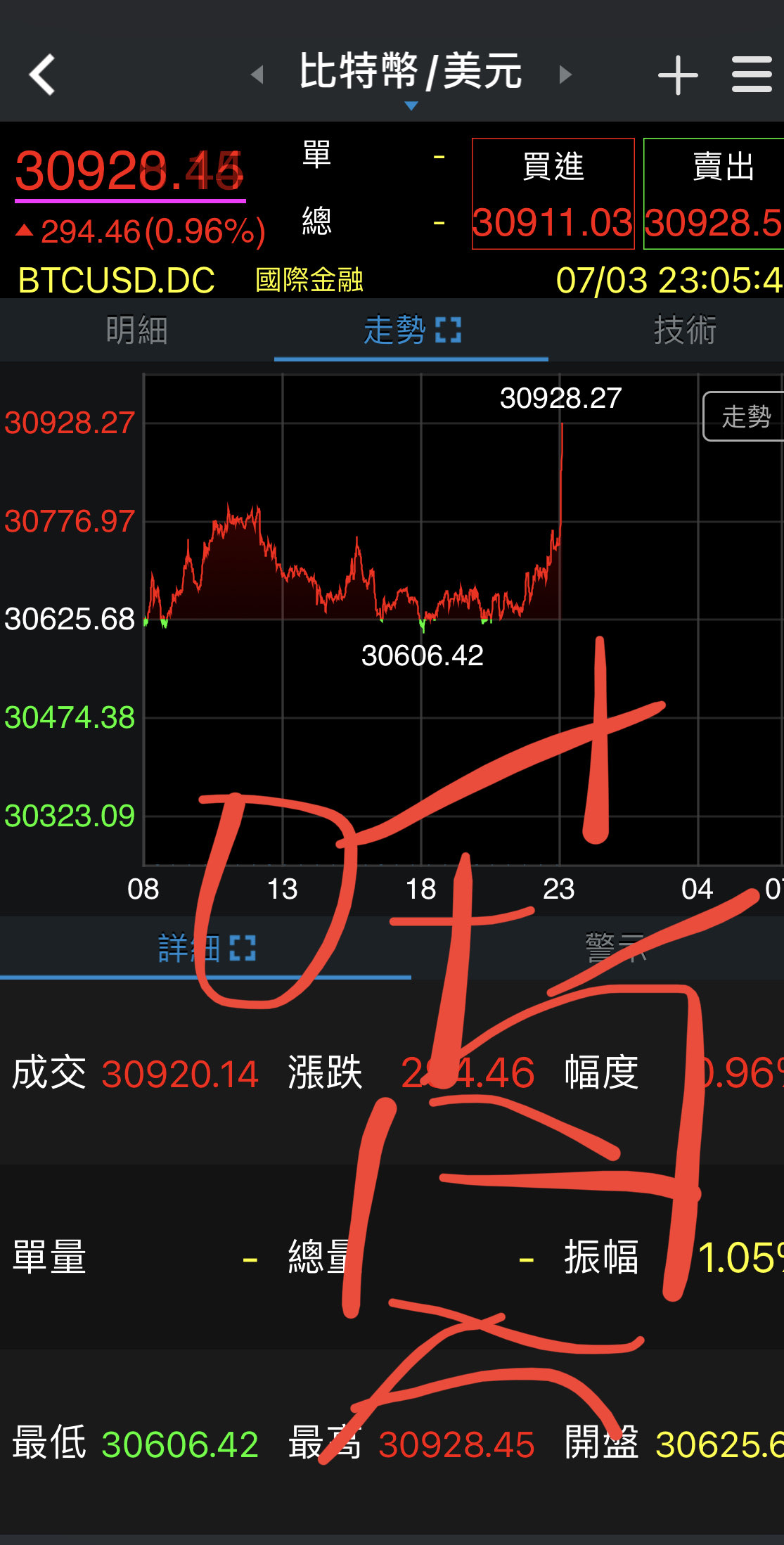
Task: Go back using the arrow icon
Action: tap(42, 75)
